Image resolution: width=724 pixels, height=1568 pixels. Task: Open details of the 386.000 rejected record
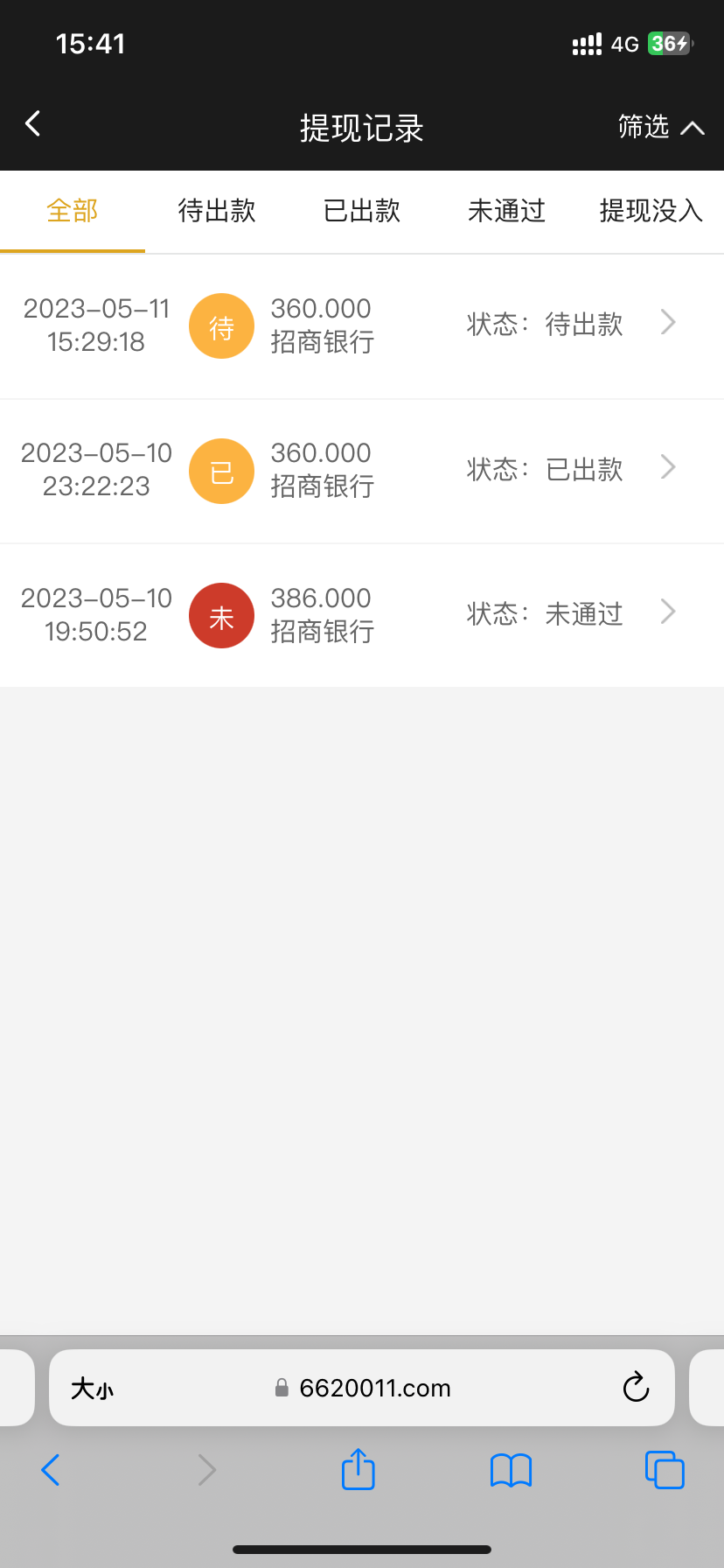pyautogui.click(x=667, y=611)
